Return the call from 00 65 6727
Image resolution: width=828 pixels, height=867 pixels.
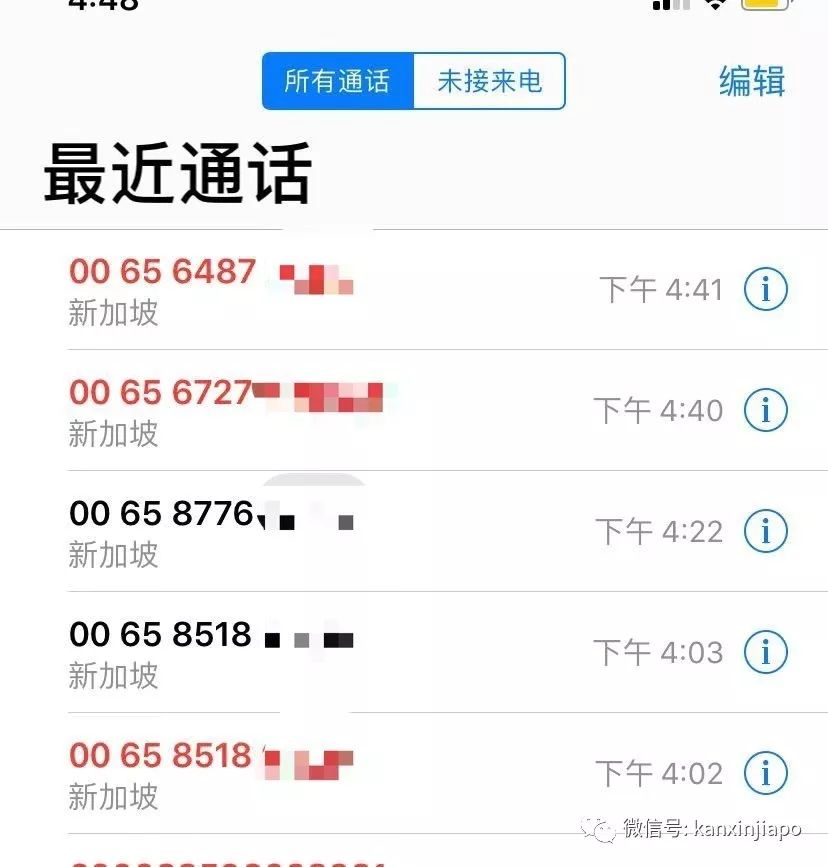coord(162,392)
